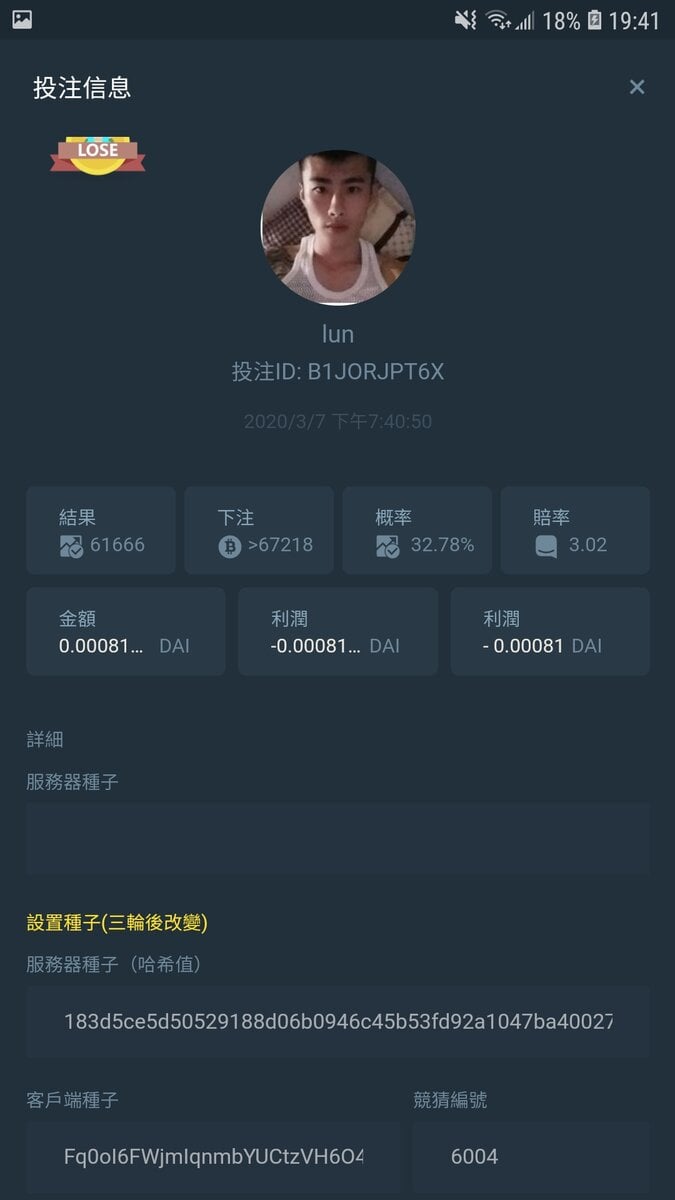Viewport: 675px width, 1200px height.
Task: Open lun's profile avatar
Action: pyautogui.click(x=338, y=227)
